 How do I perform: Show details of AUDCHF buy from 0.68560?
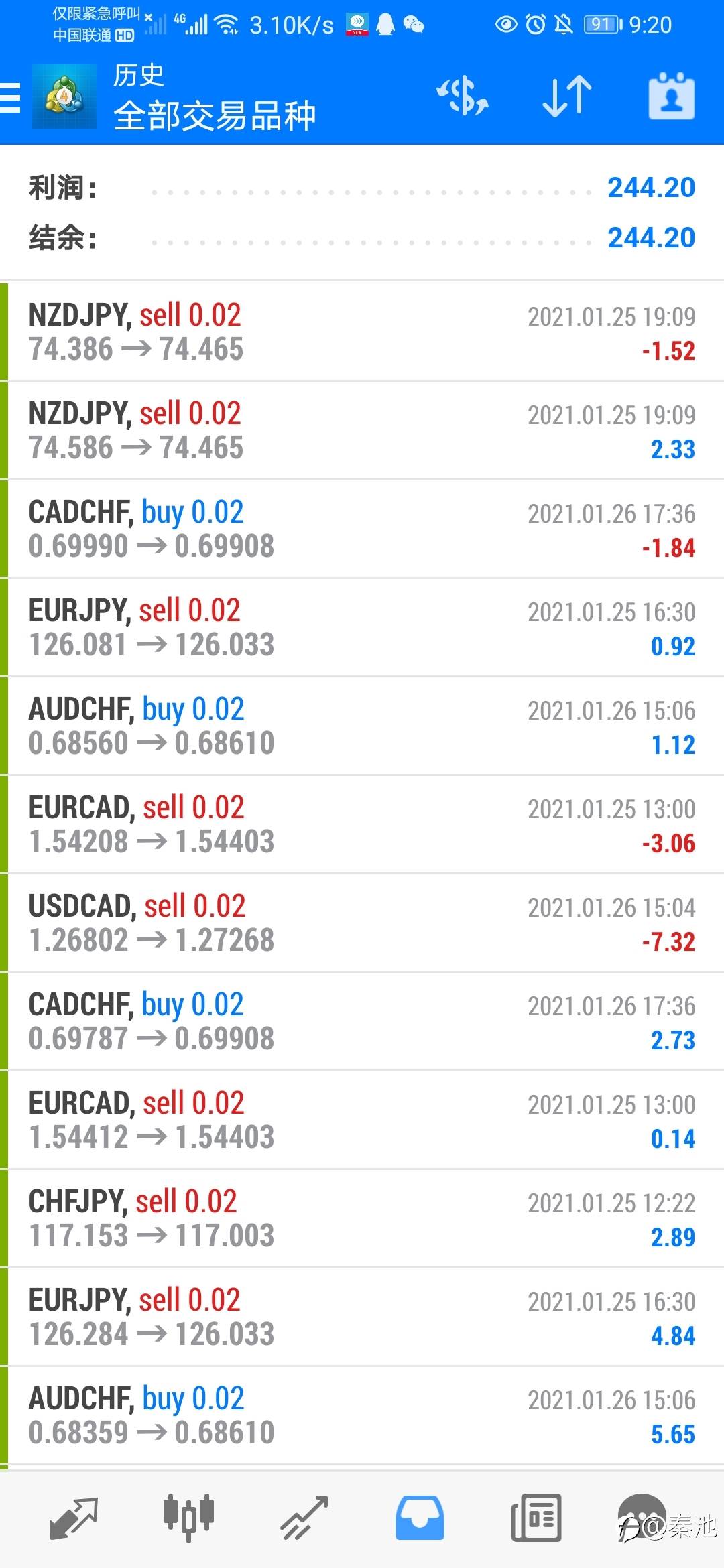[x=362, y=726]
